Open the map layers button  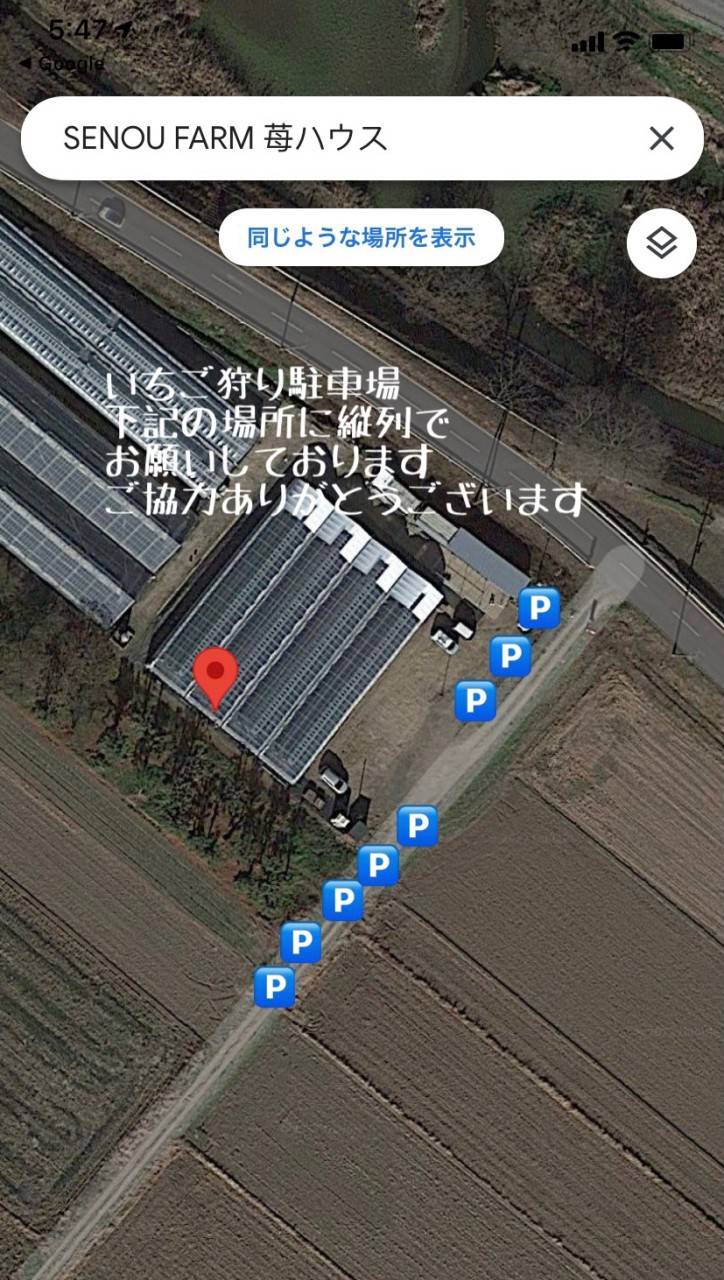pyautogui.click(x=661, y=243)
